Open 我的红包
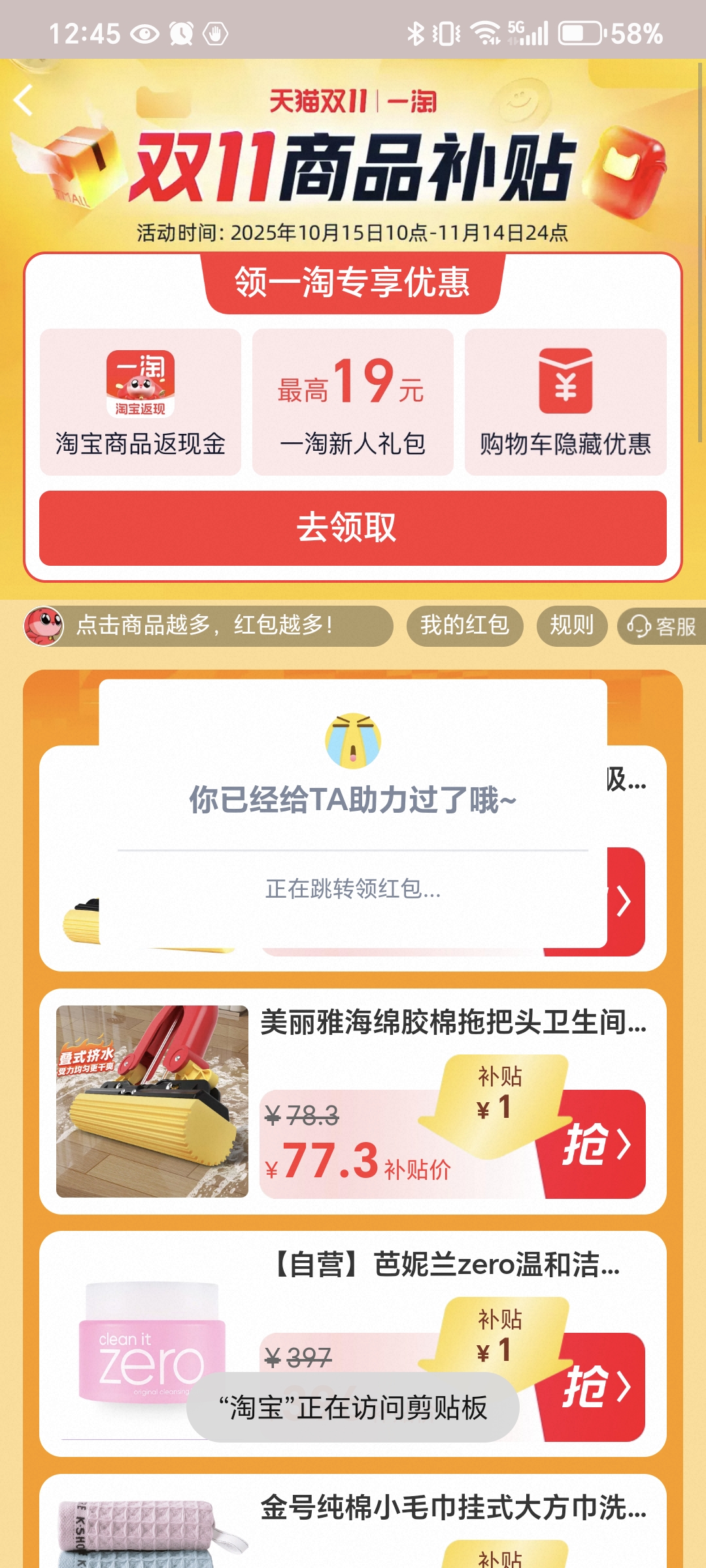 [x=464, y=625]
